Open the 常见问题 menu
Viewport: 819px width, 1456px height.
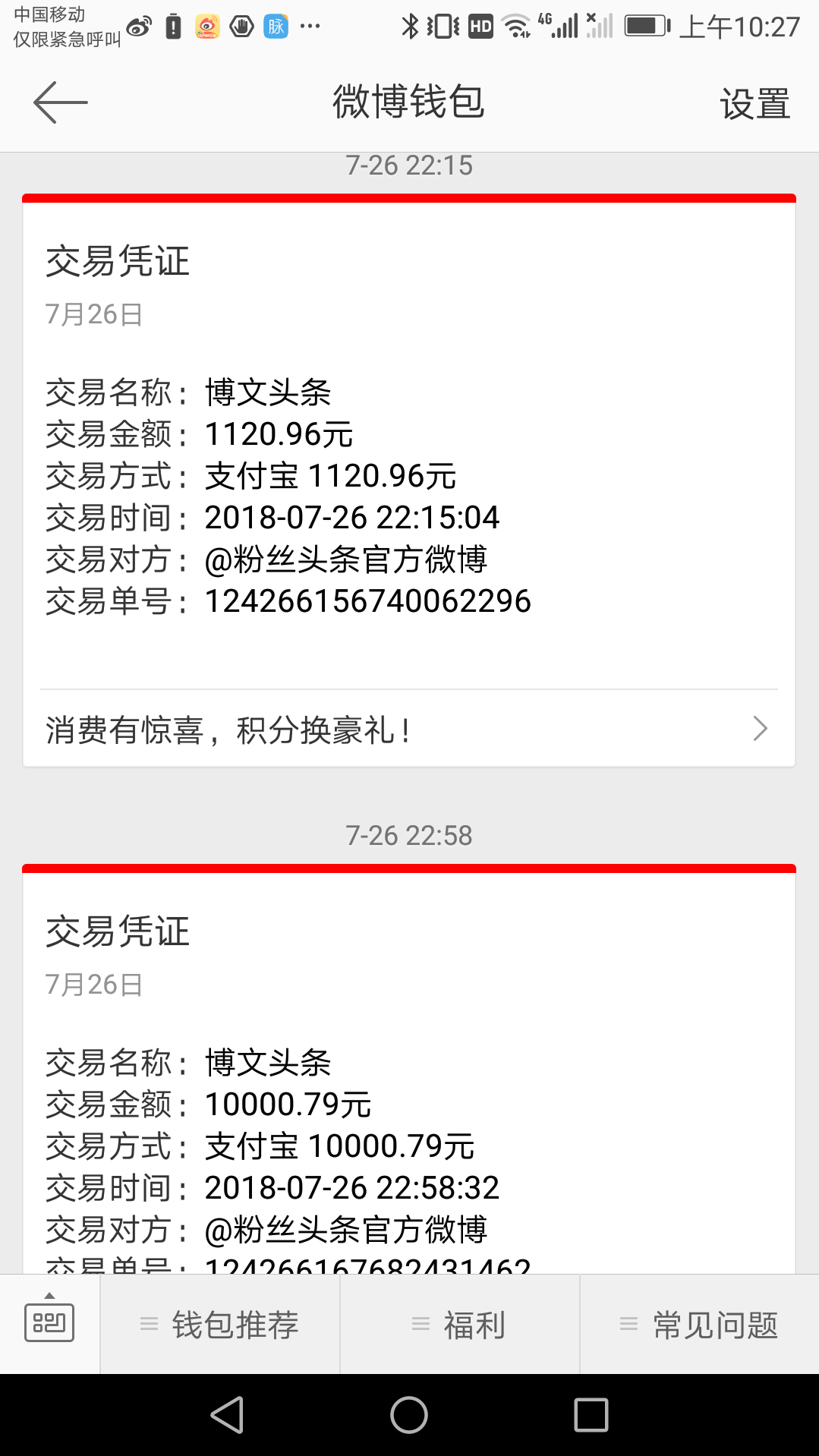(x=700, y=1325)
